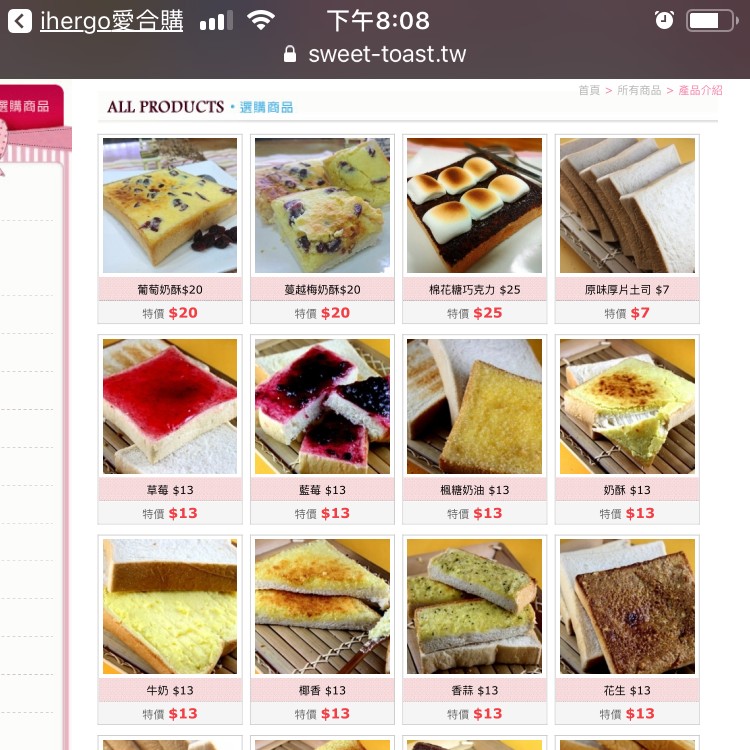Screen dimensions: 750x750
Task: View the 花生 $13 toast
Action: [x=627, y=607]
